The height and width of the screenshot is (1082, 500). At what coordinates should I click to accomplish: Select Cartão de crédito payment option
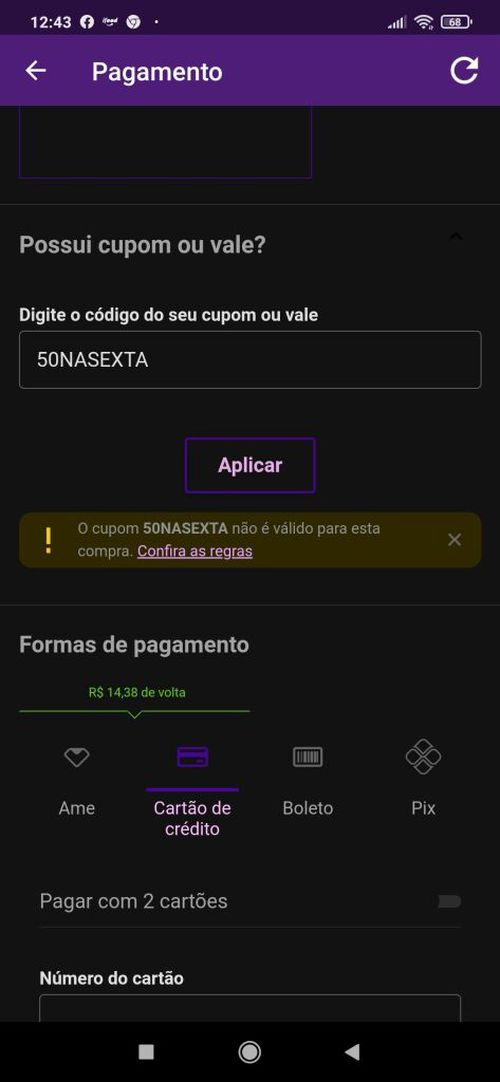192,788
